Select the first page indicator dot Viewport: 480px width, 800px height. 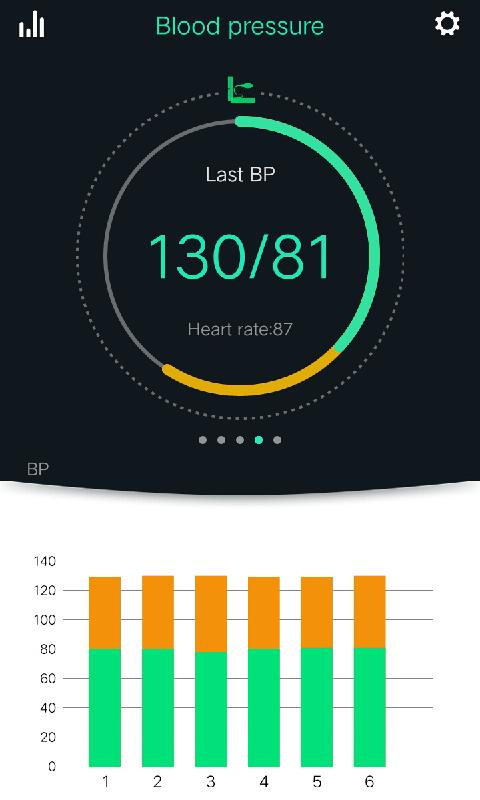[203, 440]
